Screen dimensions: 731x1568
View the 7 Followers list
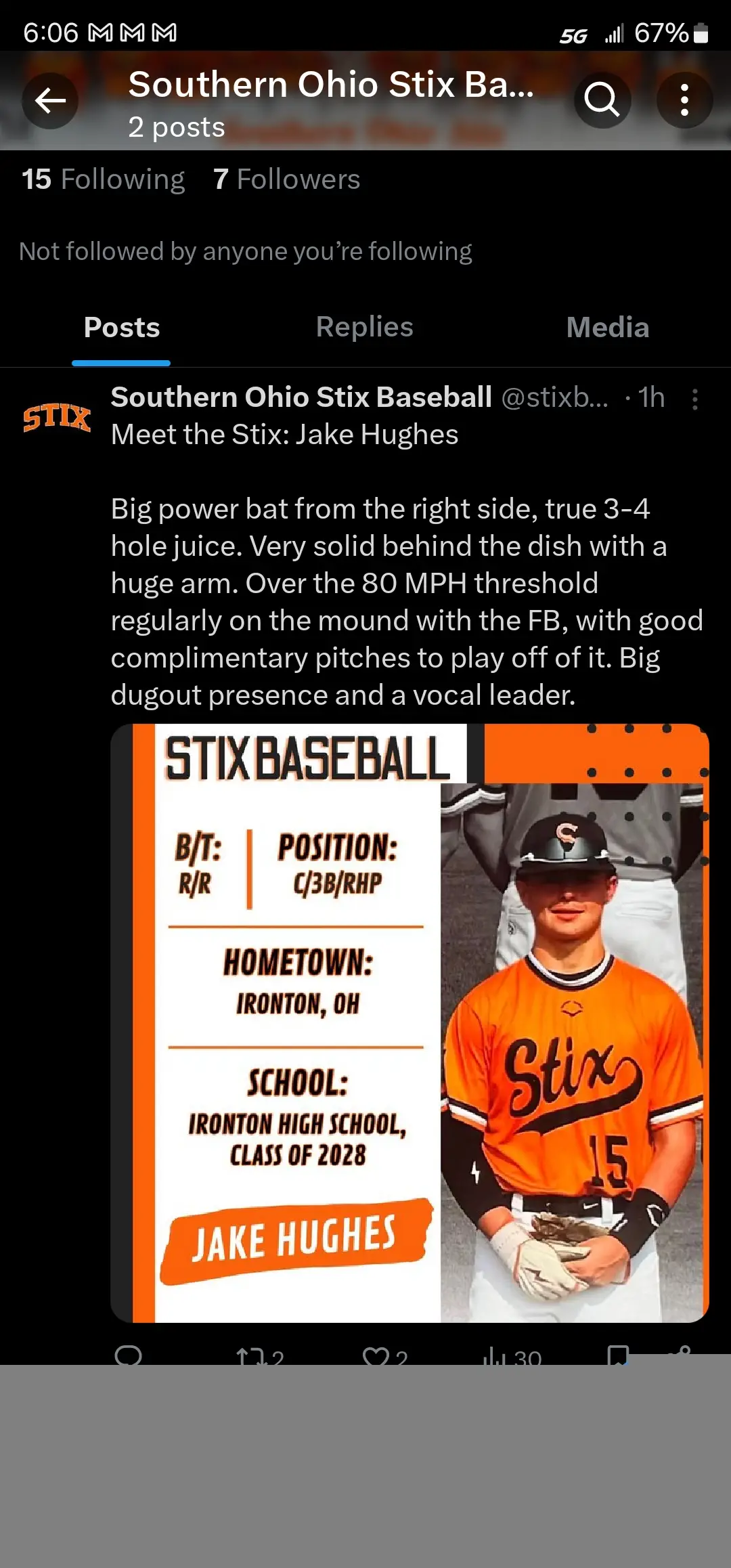pyautogui.click(x=286, y=179)
